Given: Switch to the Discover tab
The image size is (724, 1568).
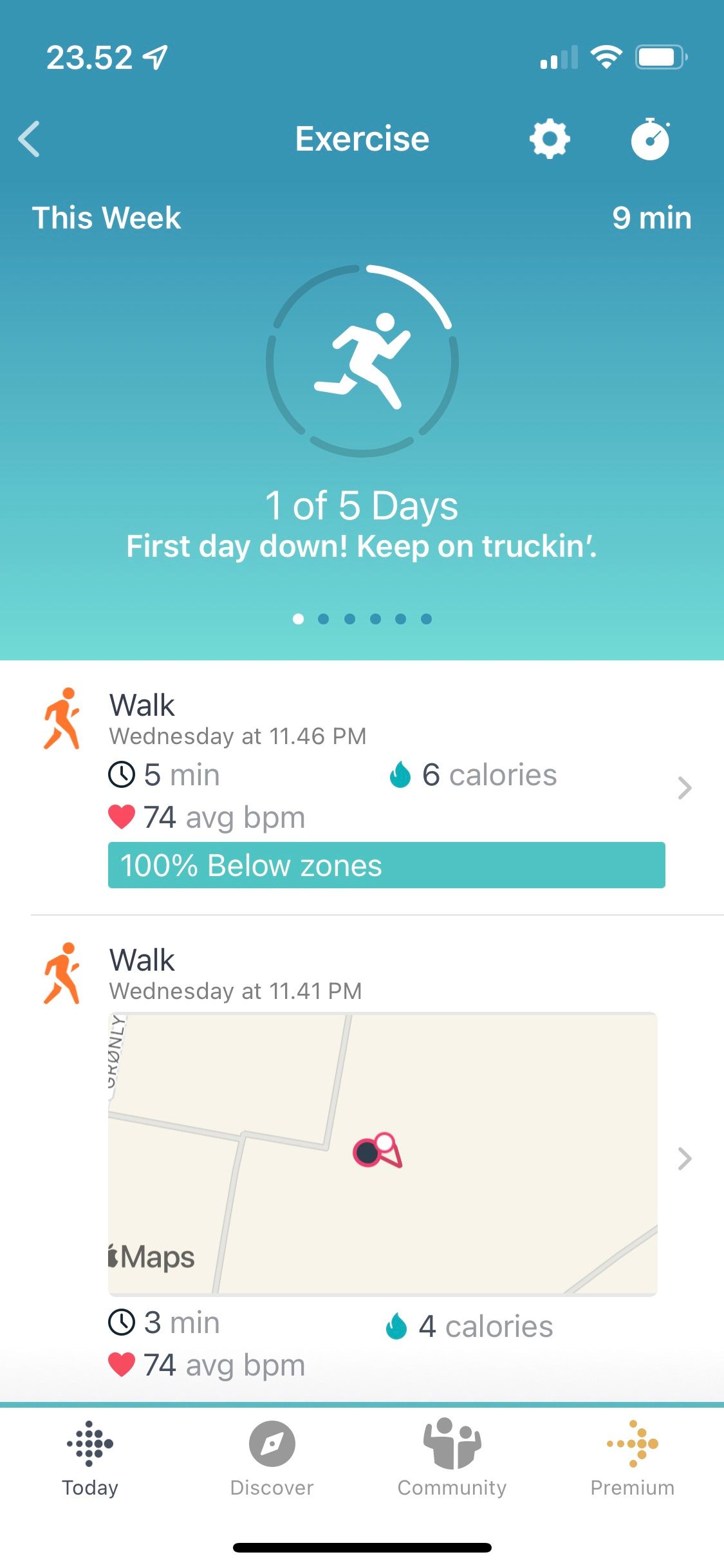Looking at the screenshot, I should tap(272, 1459).
